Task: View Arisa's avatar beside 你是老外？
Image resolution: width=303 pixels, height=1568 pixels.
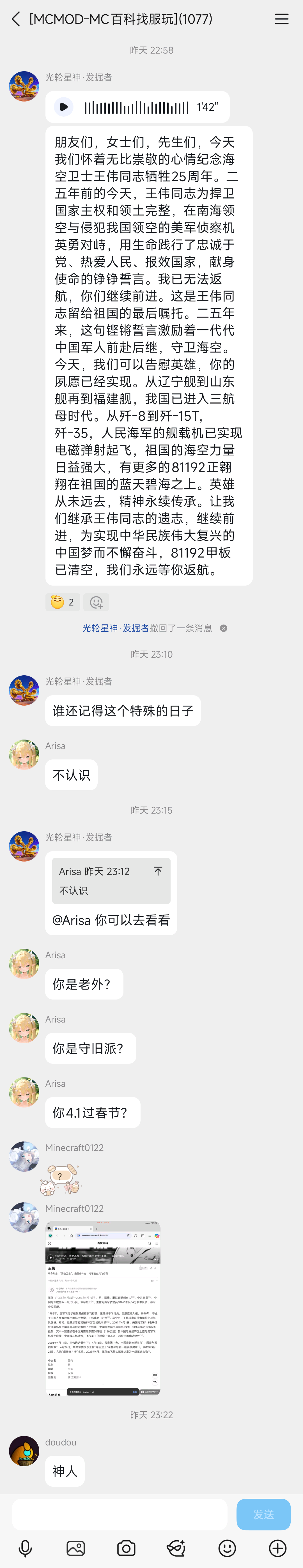Action: (24, 964)
